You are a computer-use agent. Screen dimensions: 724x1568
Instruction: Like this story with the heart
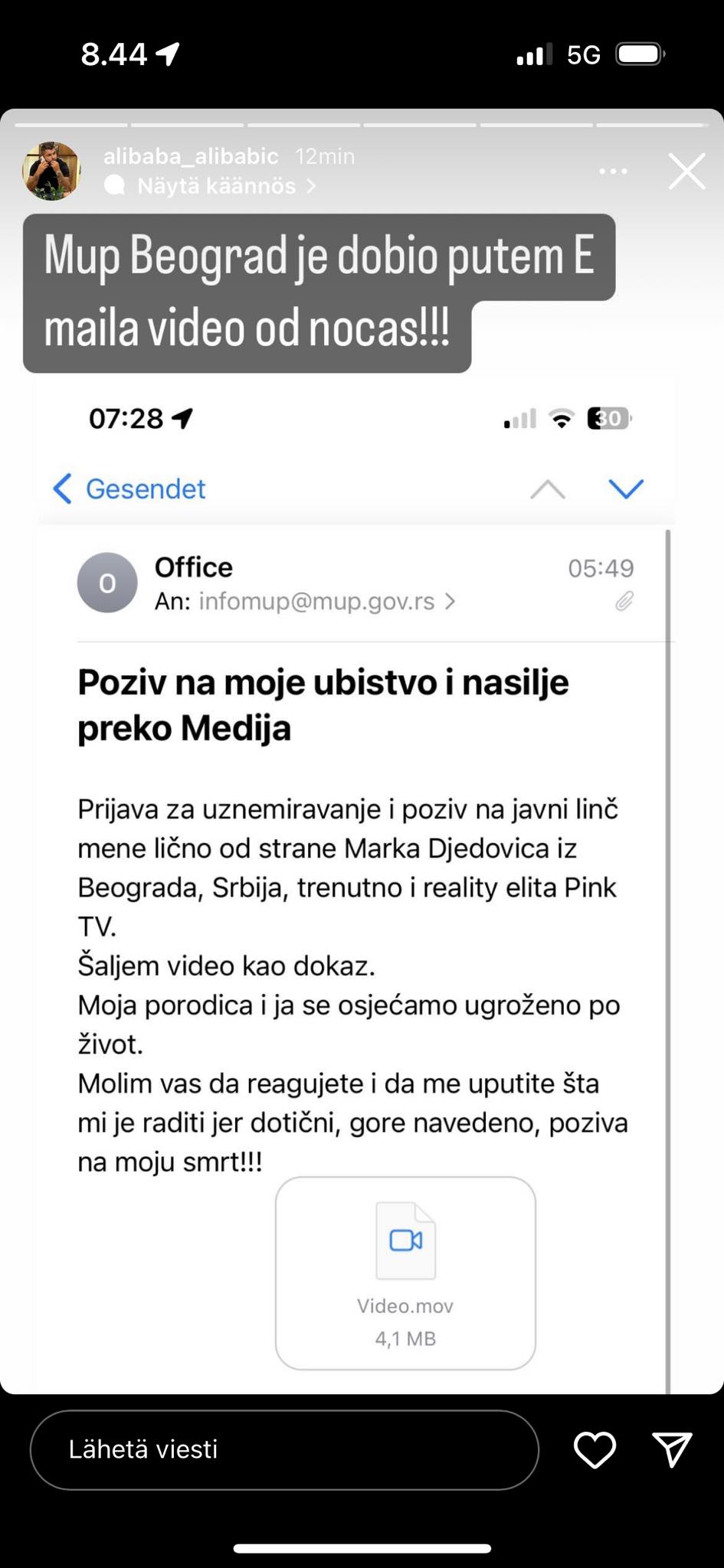pos(595,1449)
